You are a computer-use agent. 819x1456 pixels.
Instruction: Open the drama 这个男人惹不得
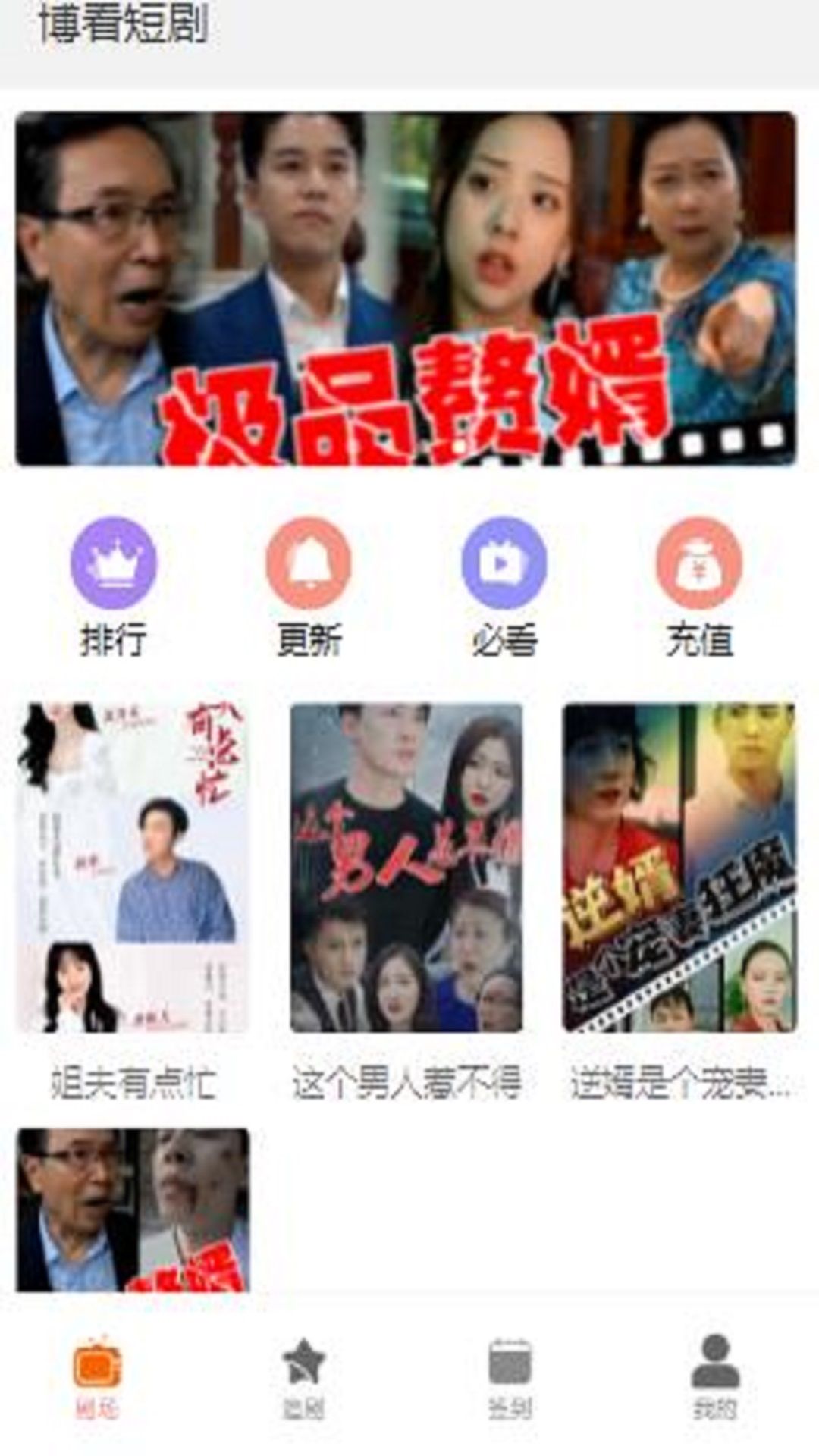pyautogui.click(x=406, y=868)
